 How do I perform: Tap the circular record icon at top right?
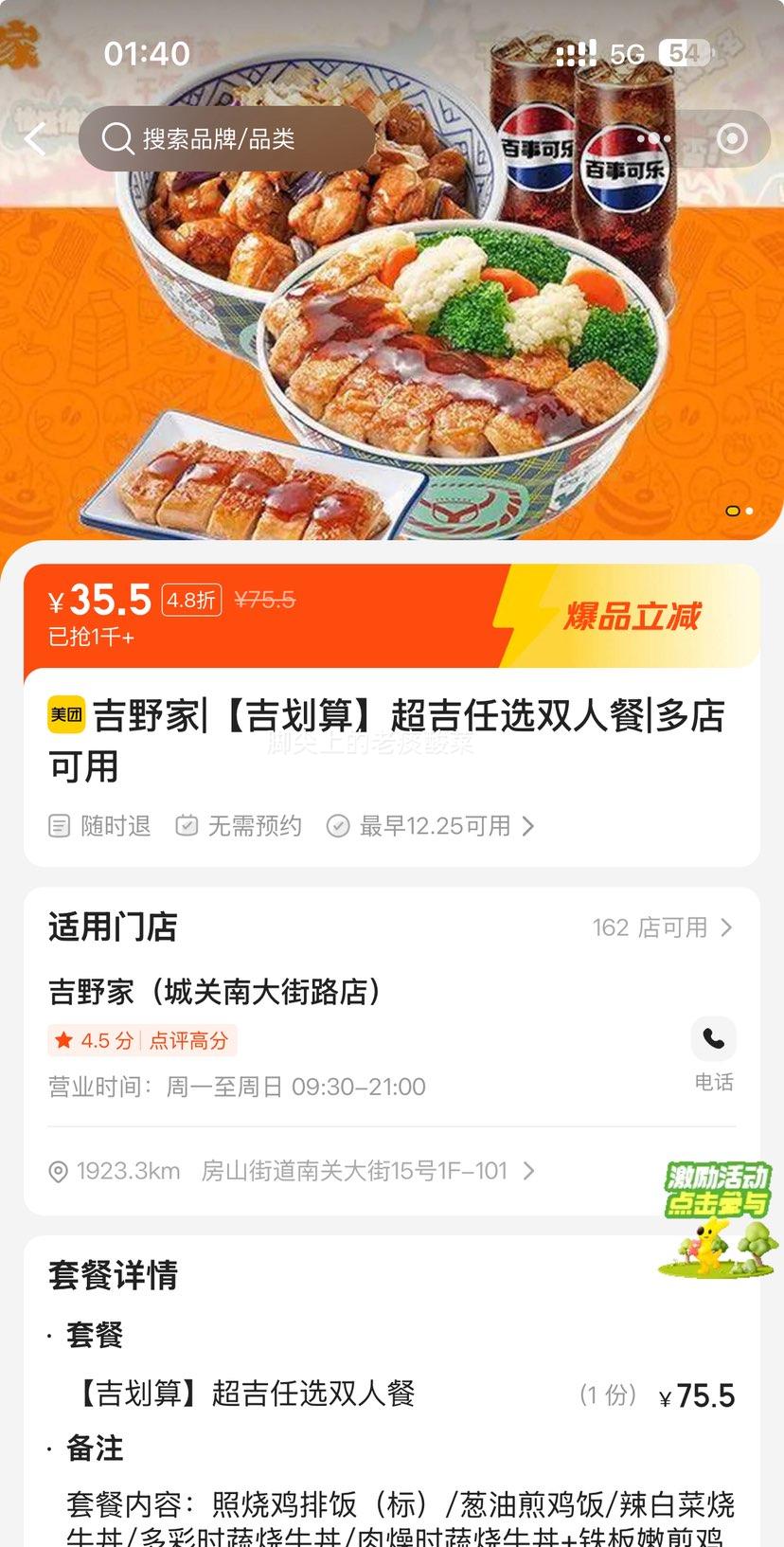coord(730,138)
